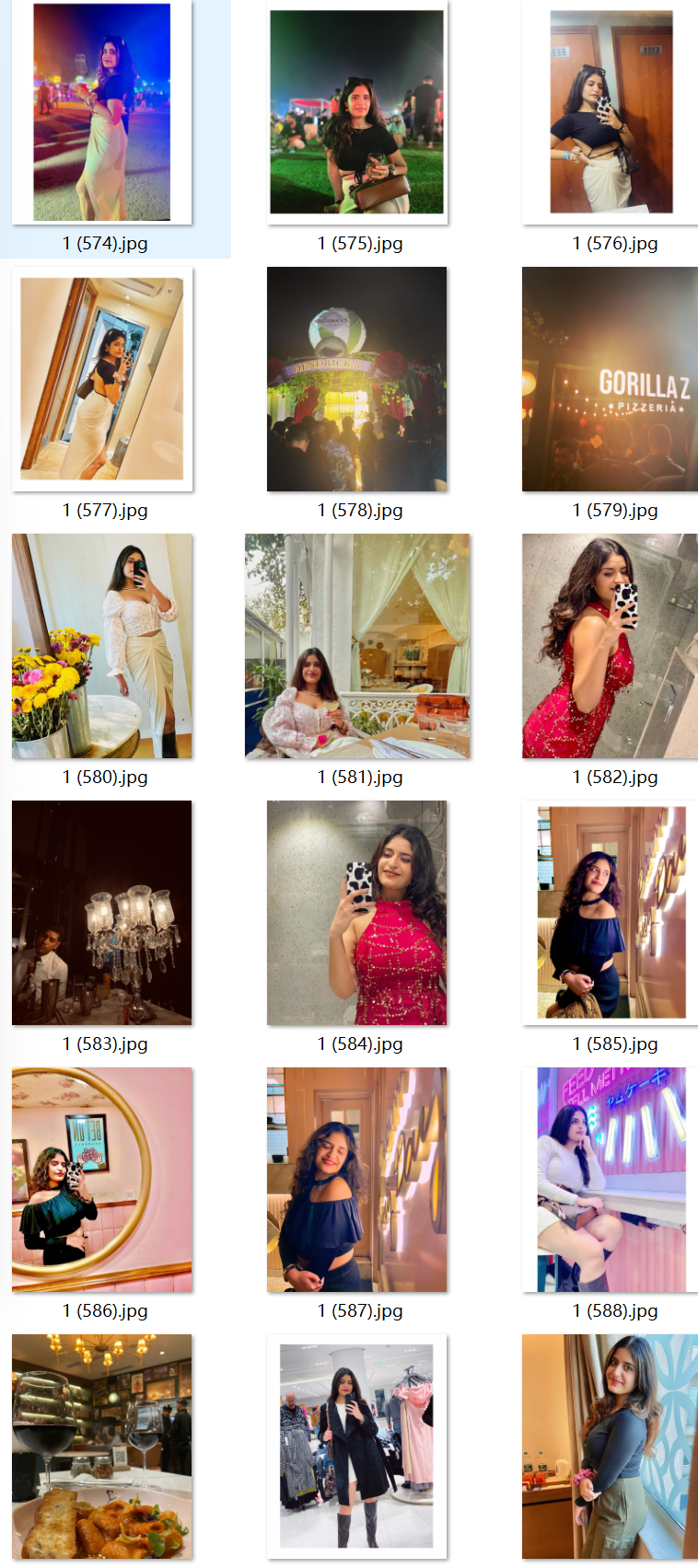Open thumbnail 1 (587).jpg

pos(357,1180)
